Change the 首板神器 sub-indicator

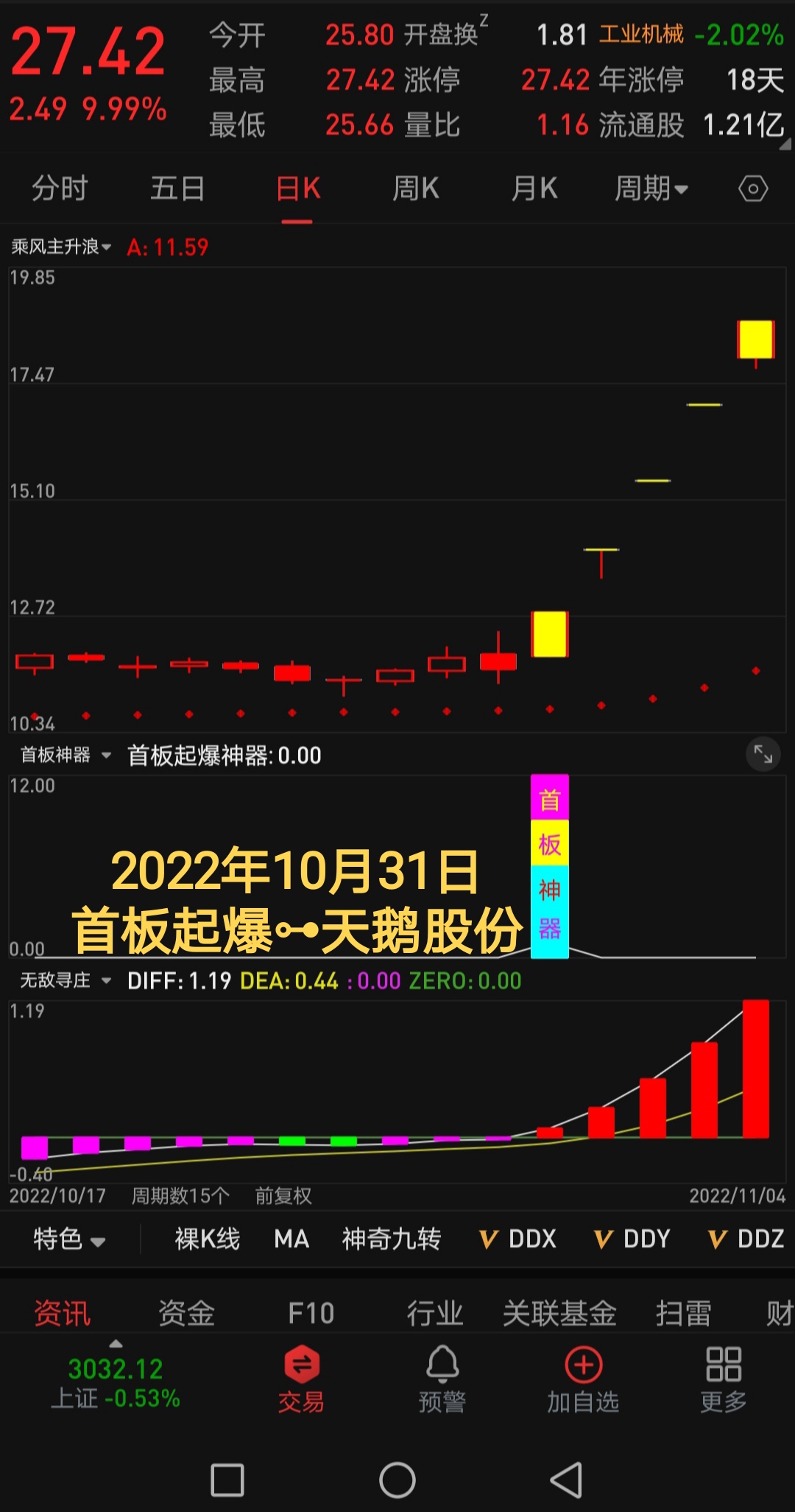[66, 755]
